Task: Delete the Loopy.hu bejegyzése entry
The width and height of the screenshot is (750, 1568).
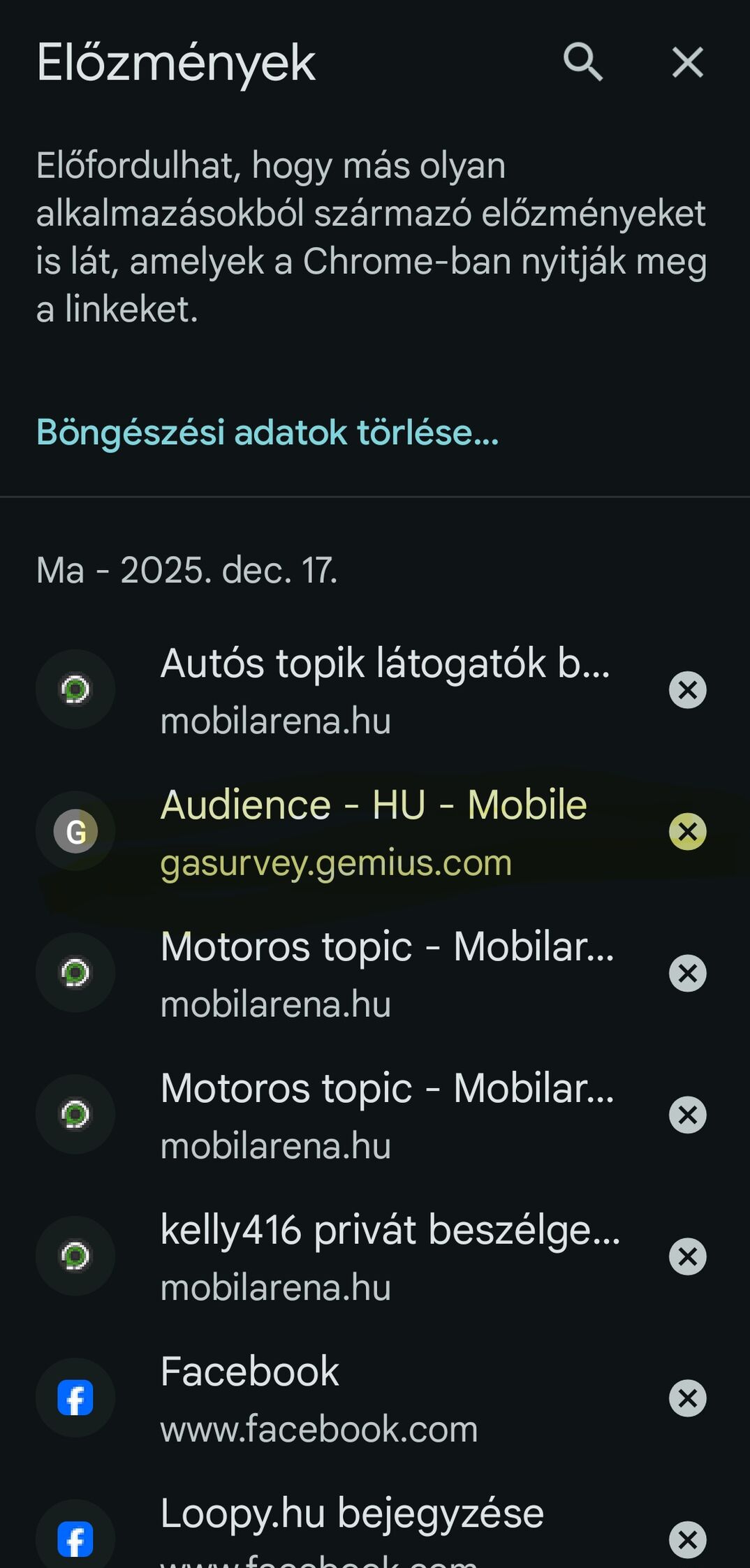Action: click(687, 1540)
